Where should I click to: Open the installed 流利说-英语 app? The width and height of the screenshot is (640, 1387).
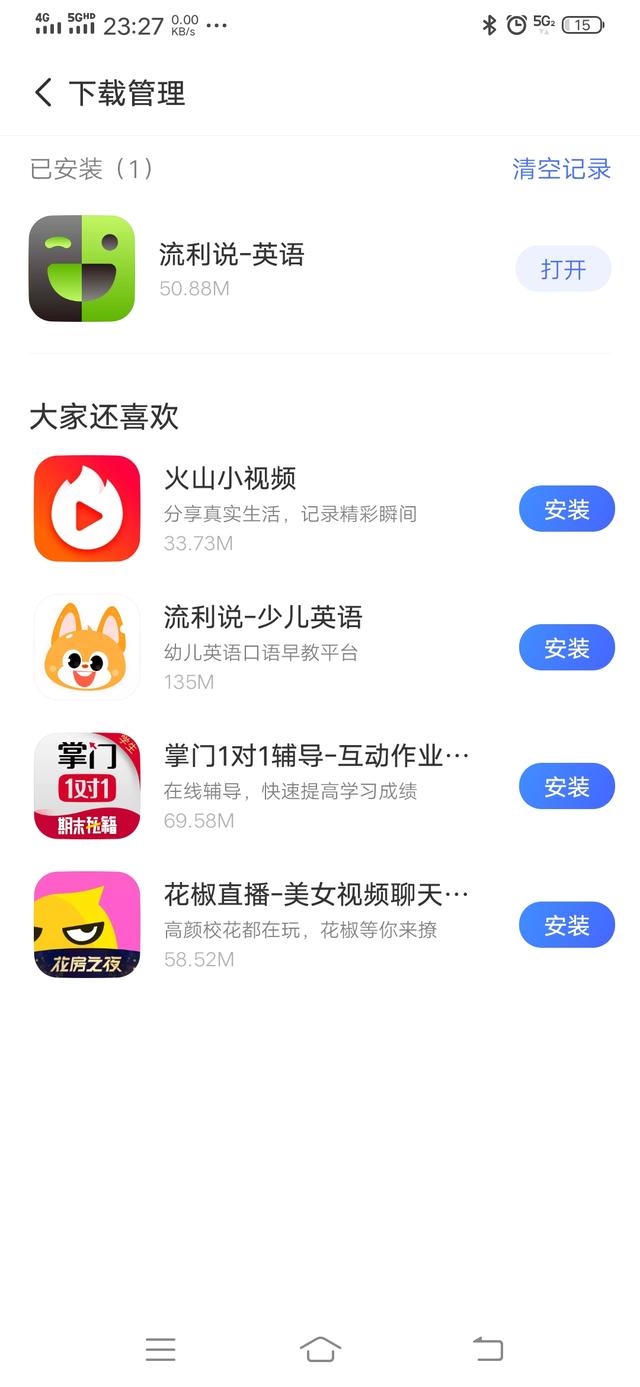563,269
